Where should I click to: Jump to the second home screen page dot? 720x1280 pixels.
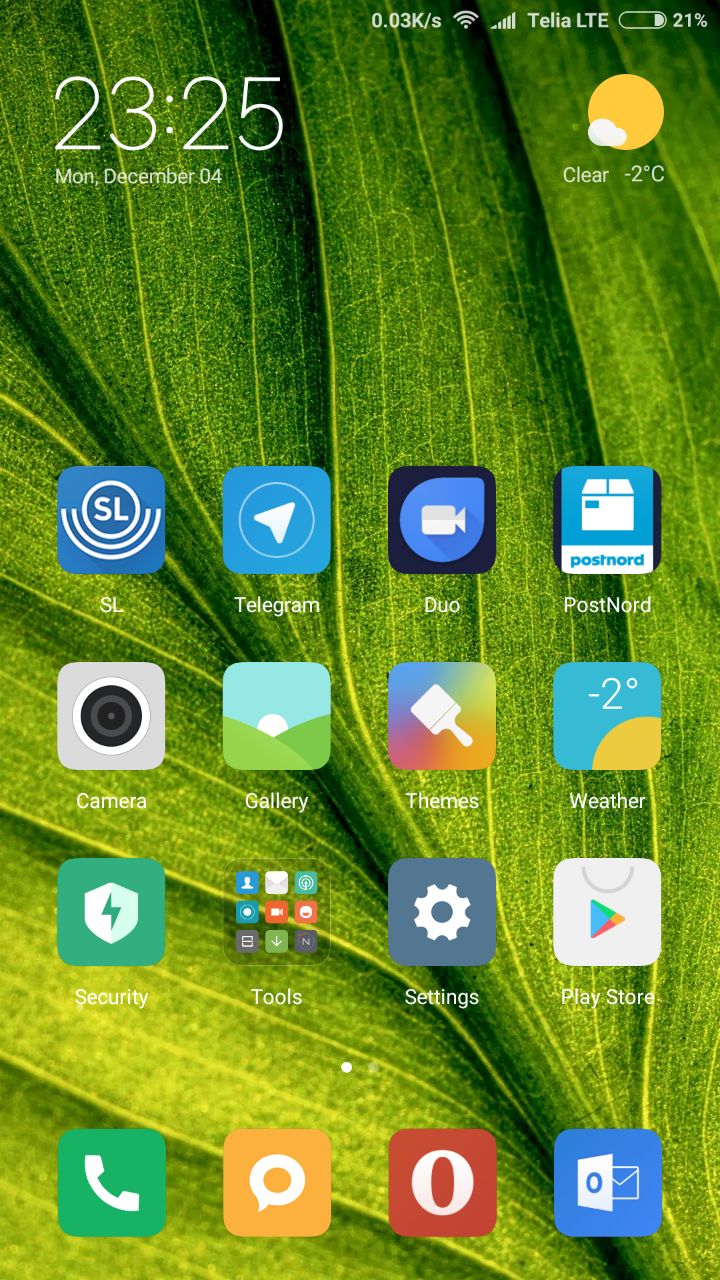(373, 1067)
